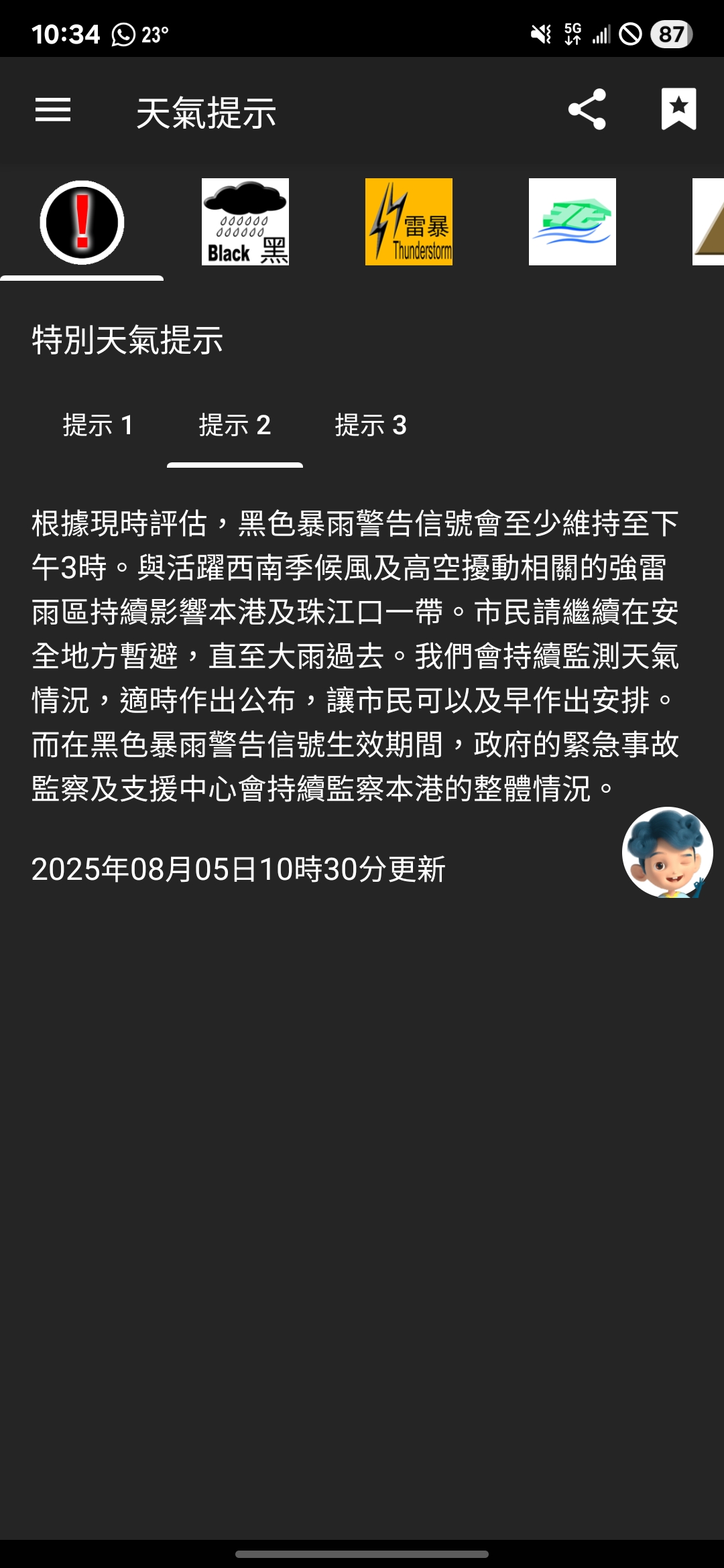Select the 提示 2 tab
Screen dimensions: 724x1568
235,426
